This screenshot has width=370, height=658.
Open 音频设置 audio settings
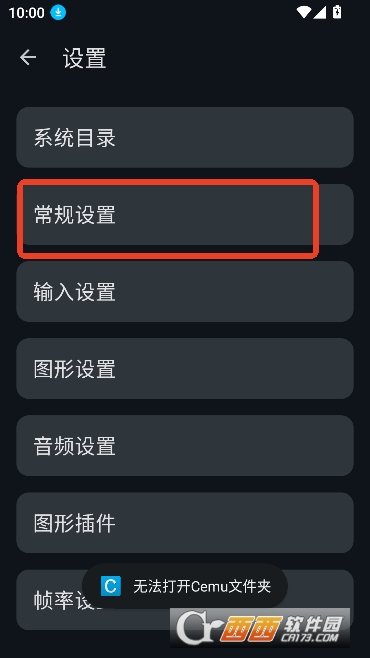(185, 446)
